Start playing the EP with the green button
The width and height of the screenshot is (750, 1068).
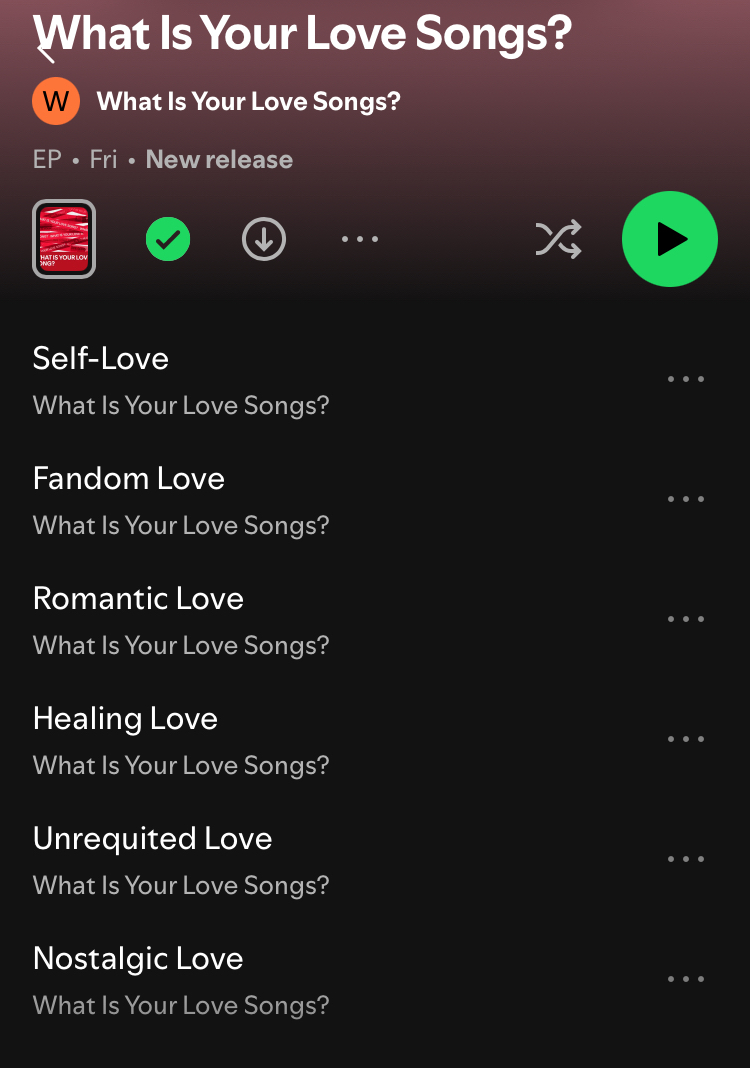(x=670, y=239)
